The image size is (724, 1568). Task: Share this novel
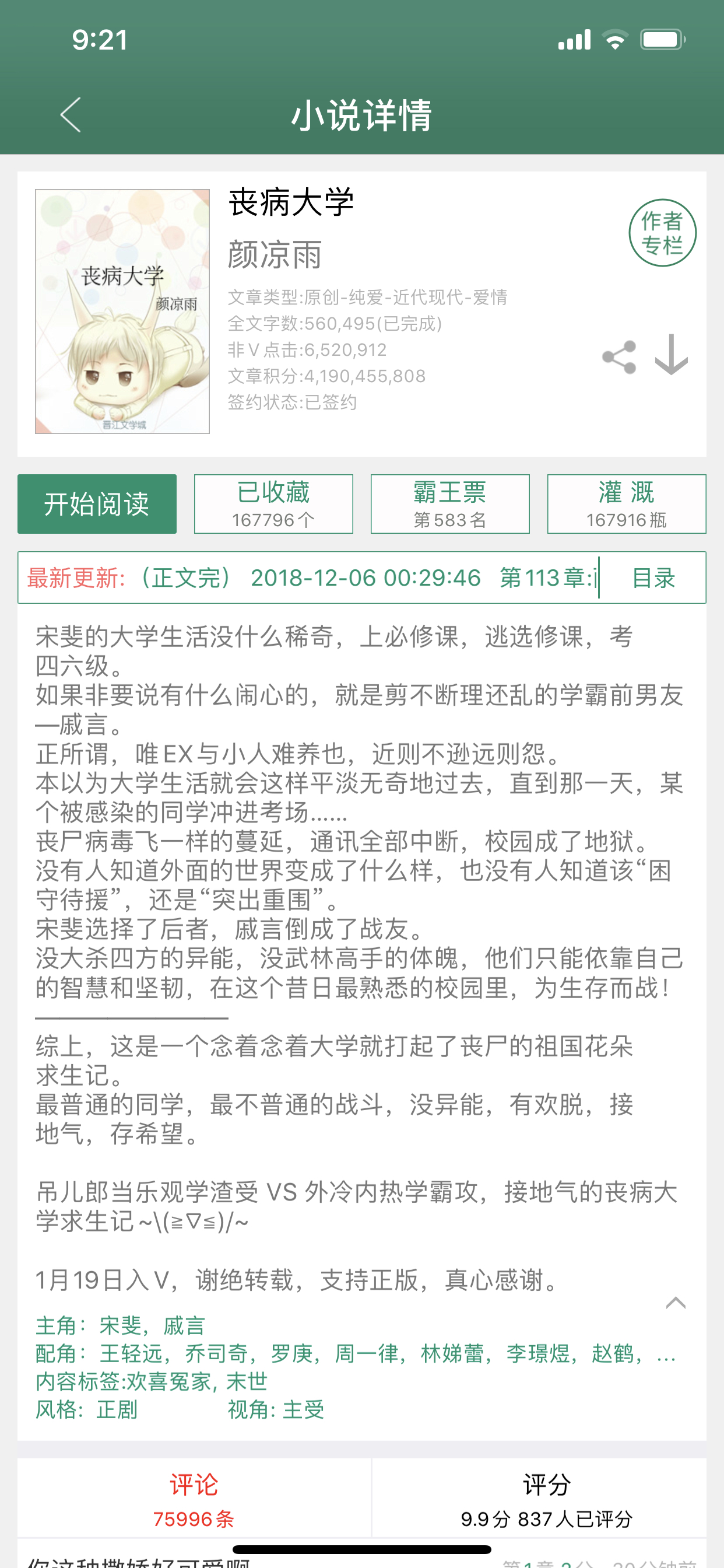(x=618, y=356)
